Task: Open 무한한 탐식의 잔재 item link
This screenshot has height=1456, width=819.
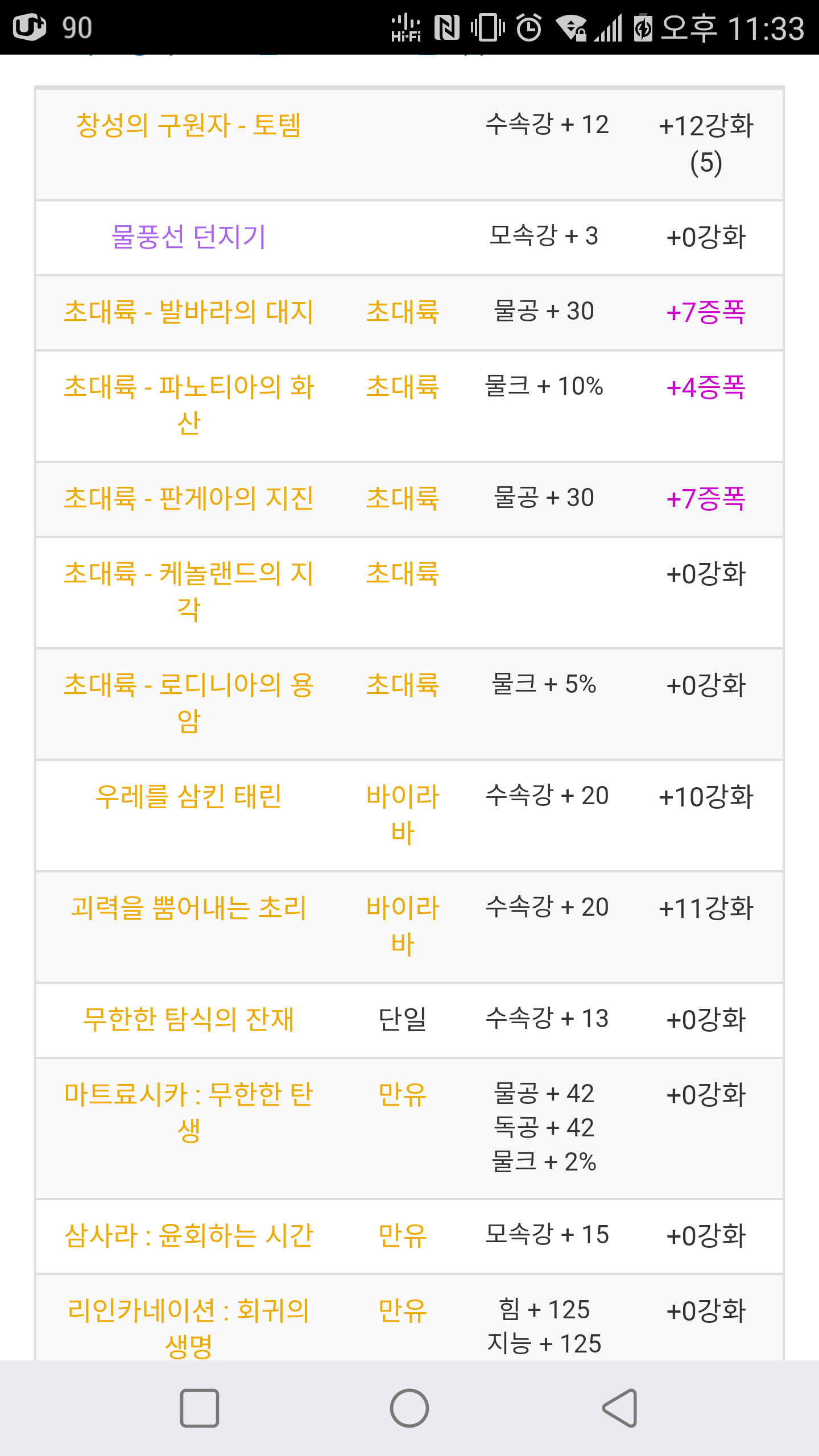Action: tap(188, 1019)
